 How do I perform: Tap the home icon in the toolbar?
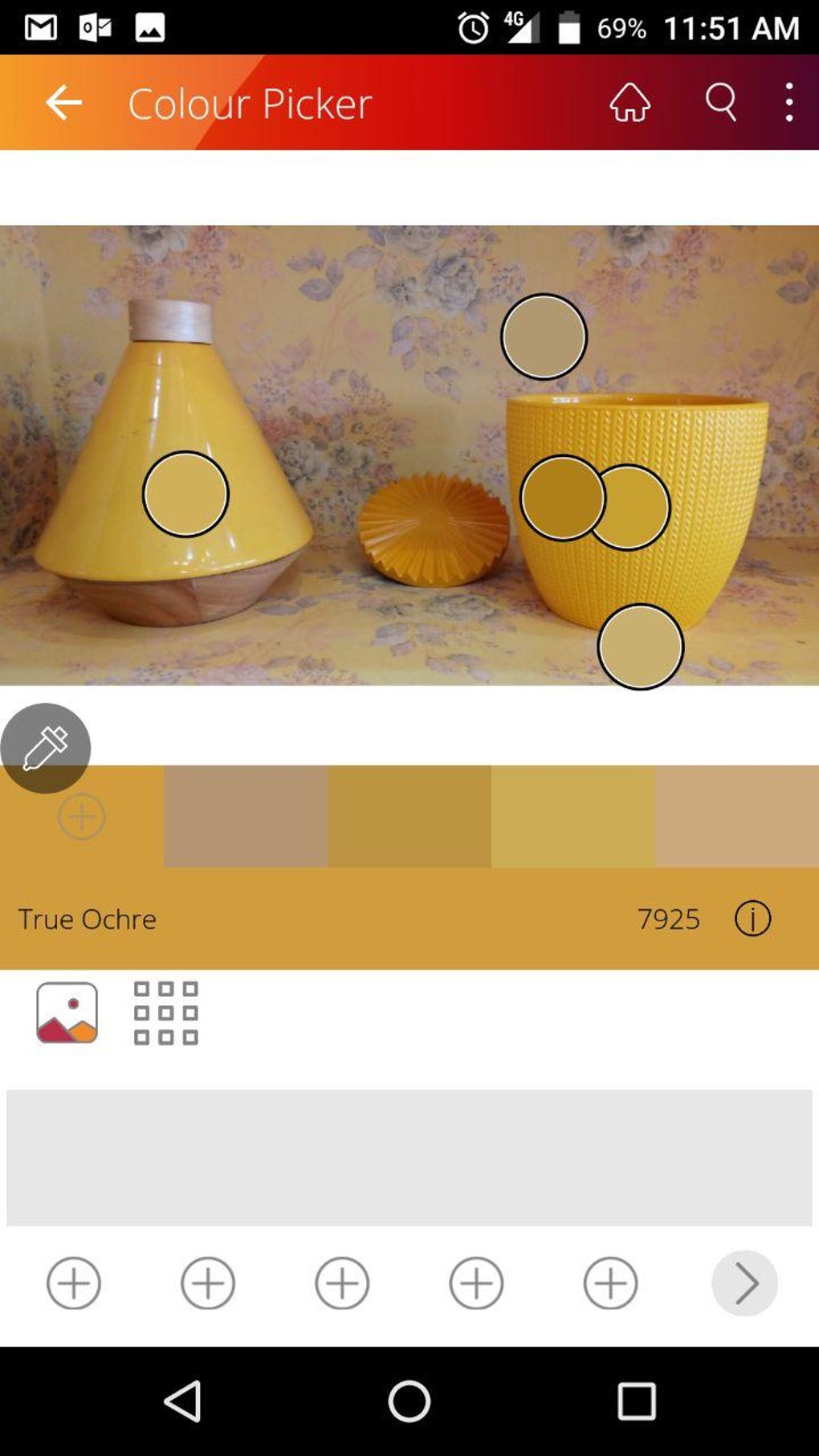point(630,103)
